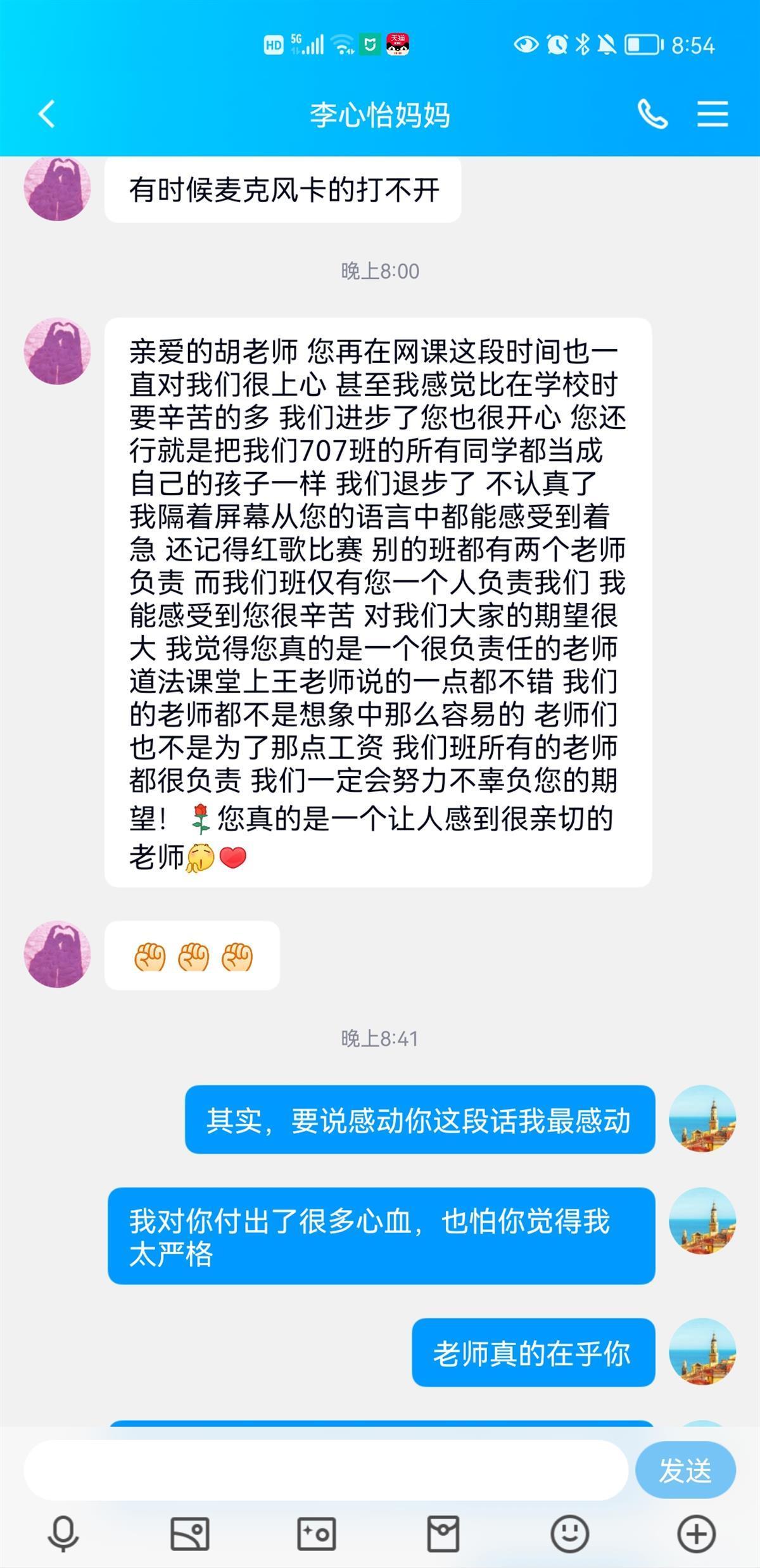The width and height of the screenshot is (760, 1568).
Task: Open my avatar next to 老师真的在乎你
Action: click(702, 1352)
